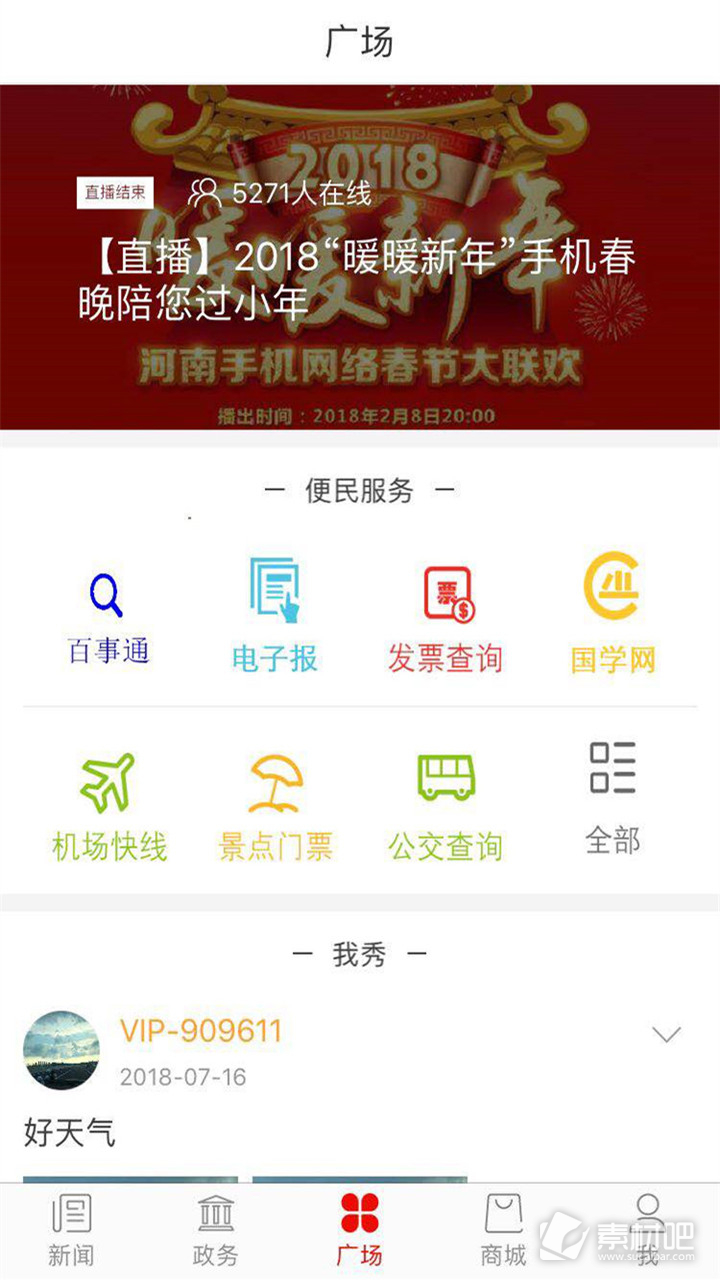Screen dimensions: 720x1280
Task: Switch to the 新闻 tab
Action: 71,1231
